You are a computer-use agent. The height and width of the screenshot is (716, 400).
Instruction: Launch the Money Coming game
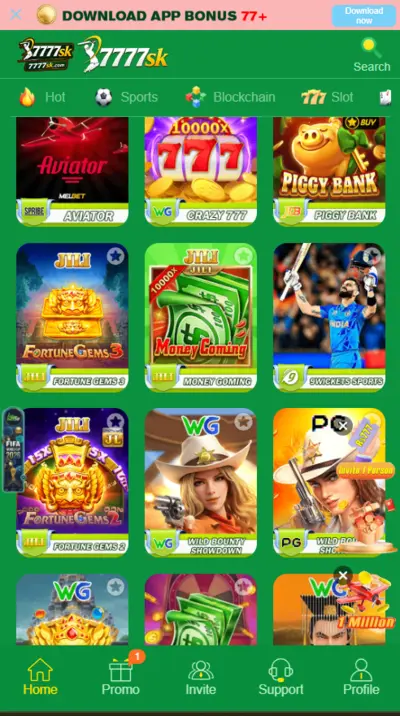pyautogui.click(x=200, y=317)
